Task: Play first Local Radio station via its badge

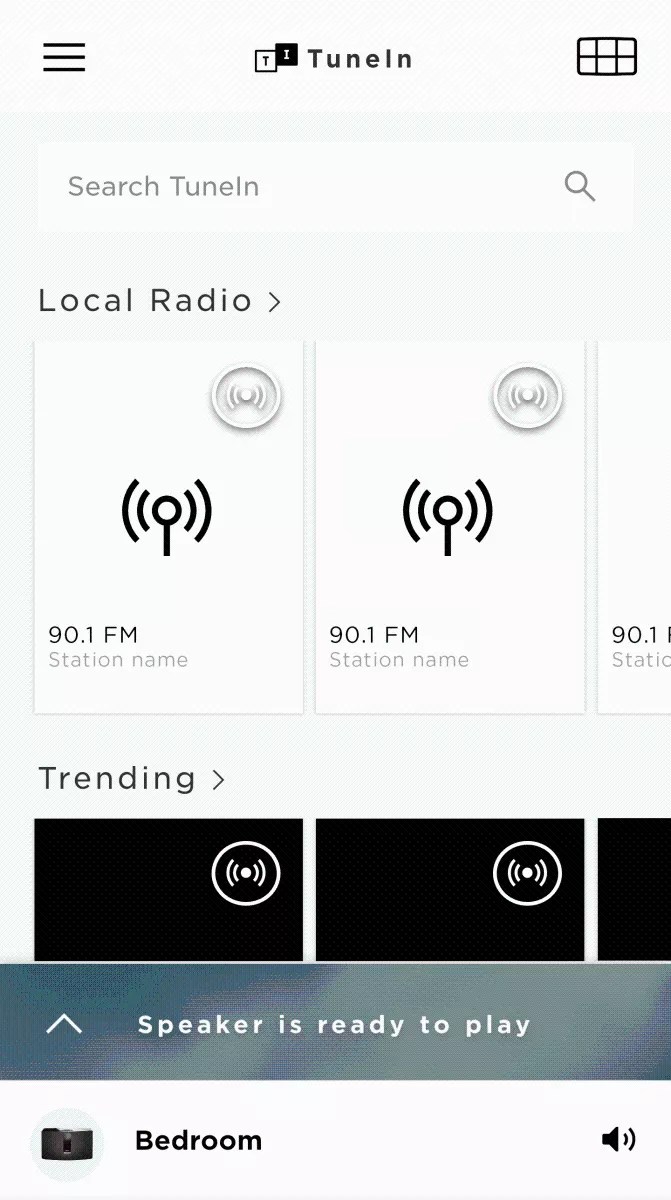Action: click(x=246, y=397)
